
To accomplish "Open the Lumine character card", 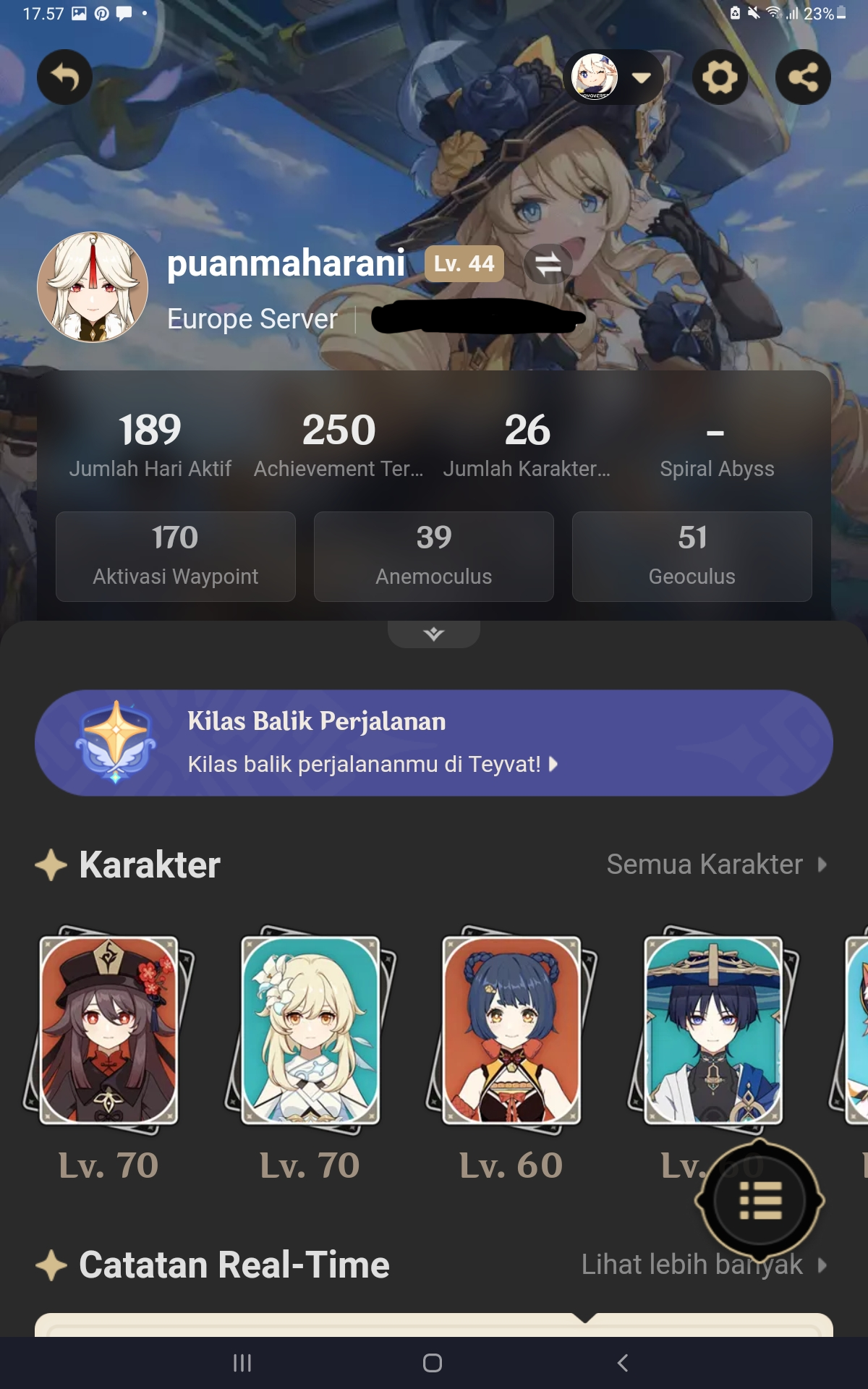I will [310, 1030].
